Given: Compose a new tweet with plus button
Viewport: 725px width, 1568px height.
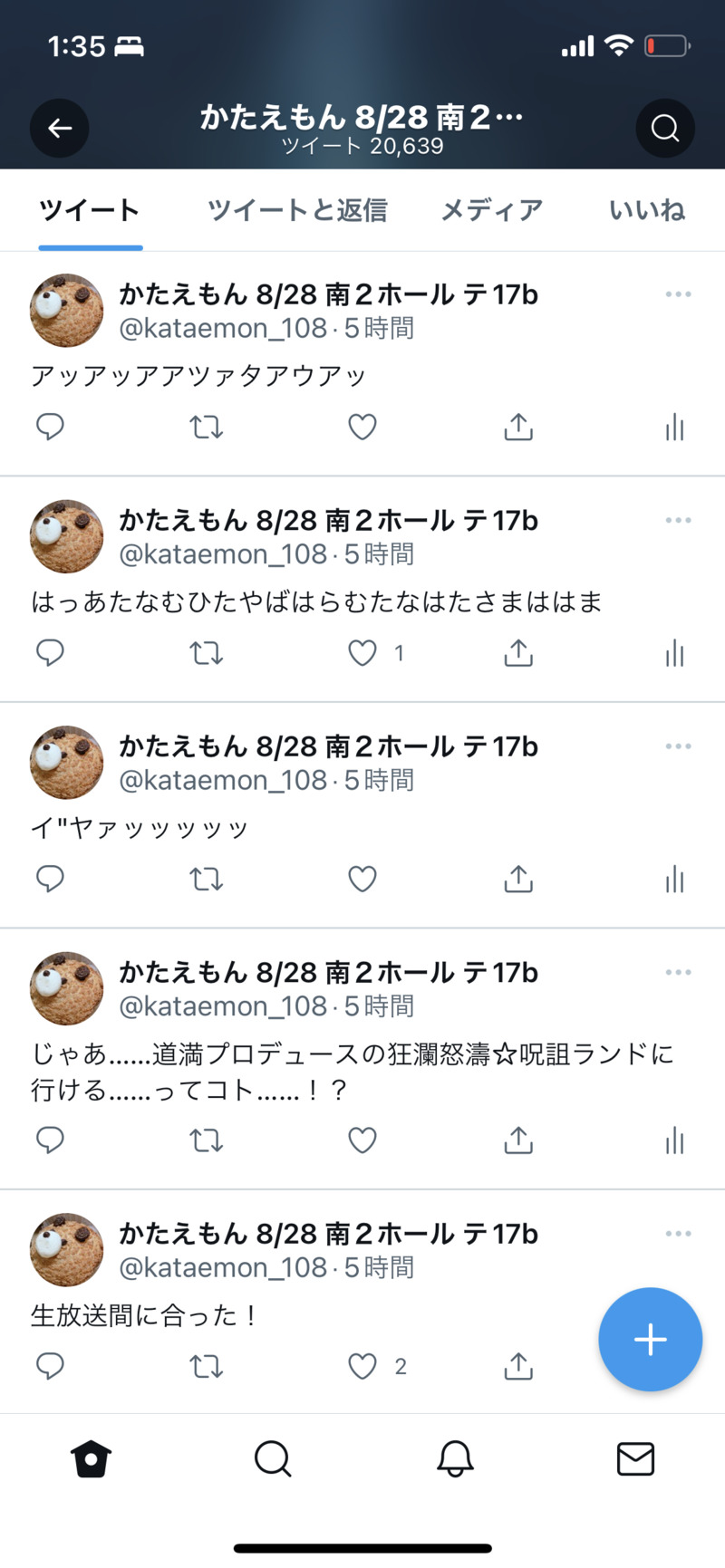Looking at the screenshot, I should coord(650,1339).
